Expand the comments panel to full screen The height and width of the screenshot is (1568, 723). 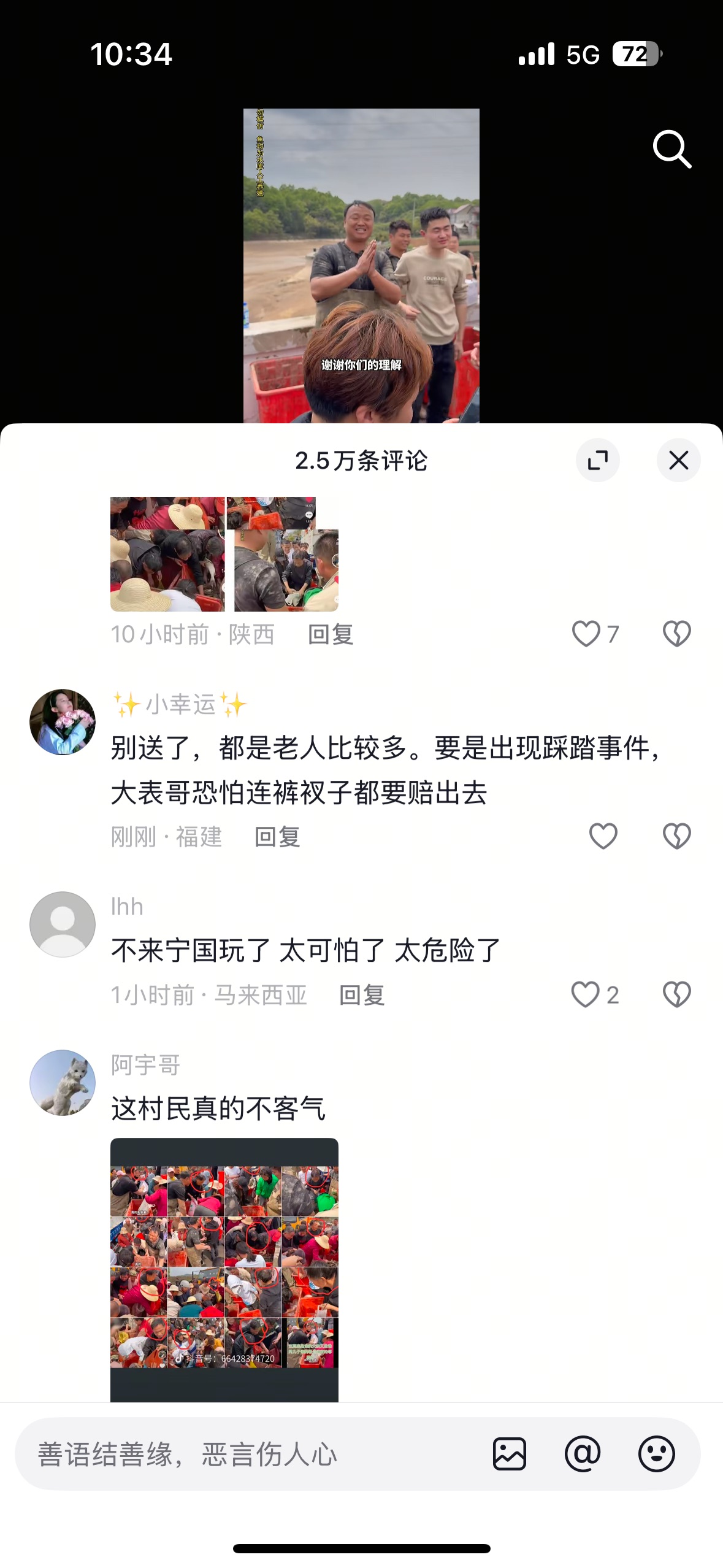pos(597,460)
